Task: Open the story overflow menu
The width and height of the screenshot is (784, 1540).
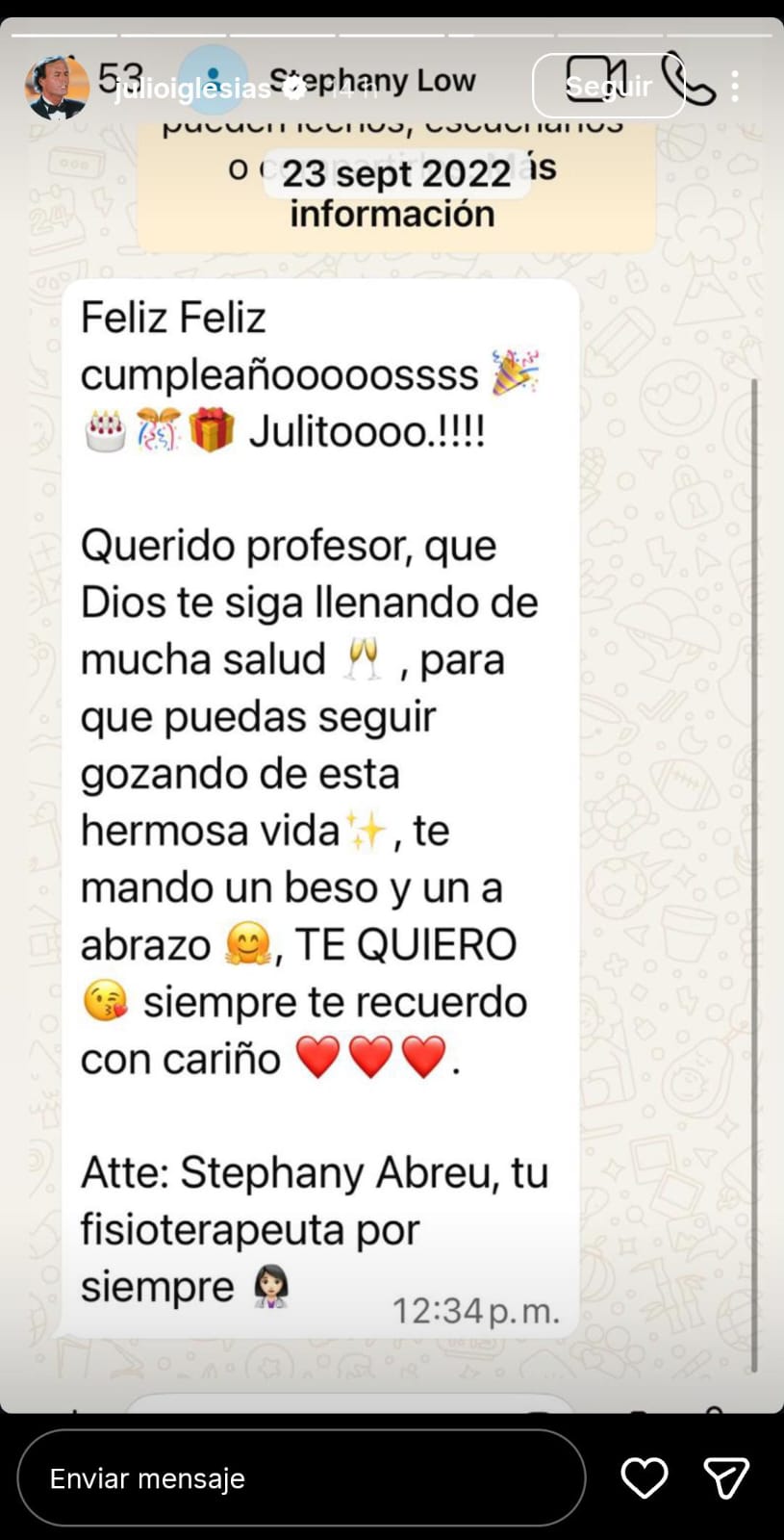Action: coord(735,87)
